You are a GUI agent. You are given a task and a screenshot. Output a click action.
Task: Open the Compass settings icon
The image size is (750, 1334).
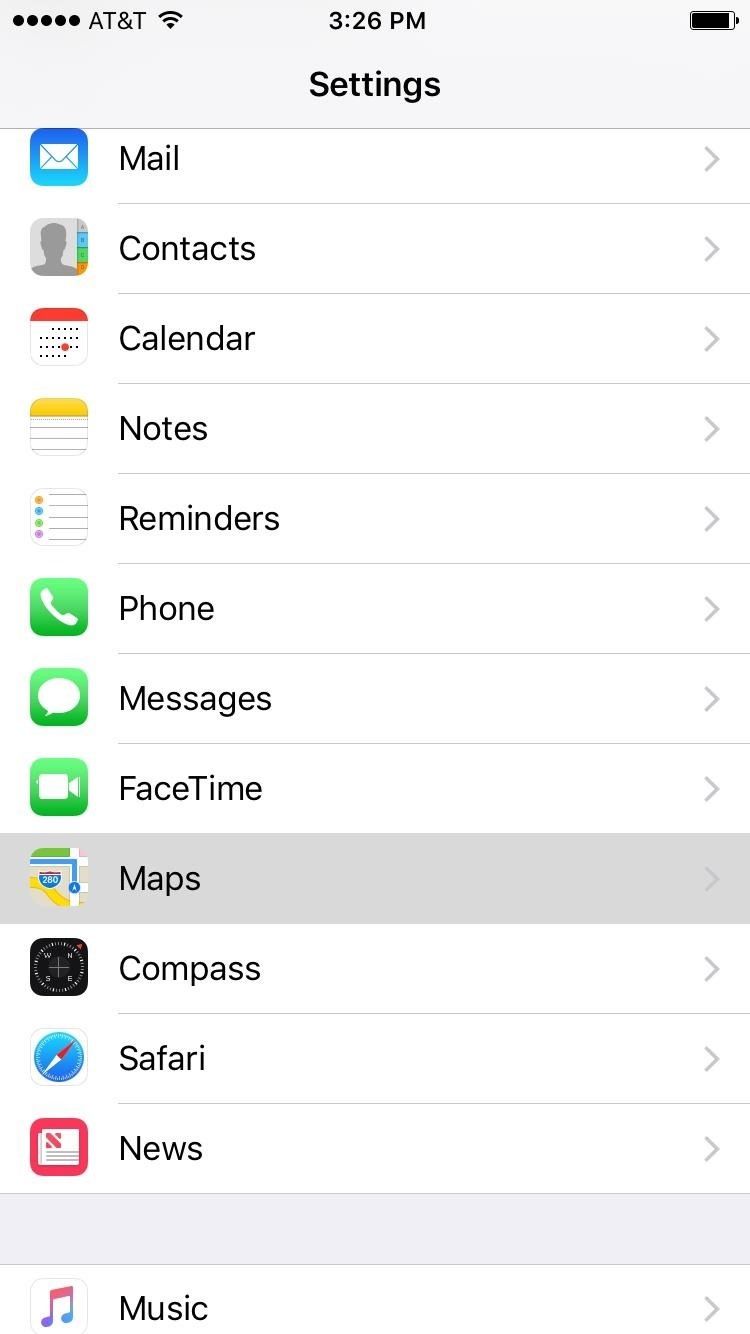pos(59,967)
